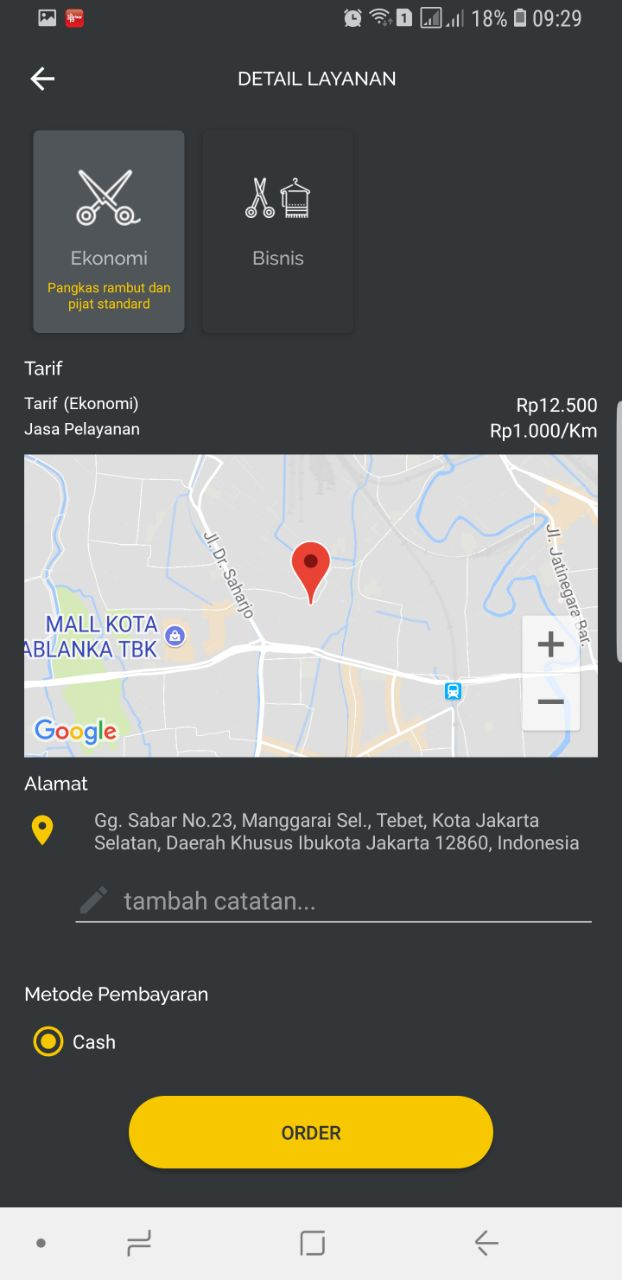Open recent apps from navigation bar
Screen dimensions: 622x1280
click(139, 1243)
